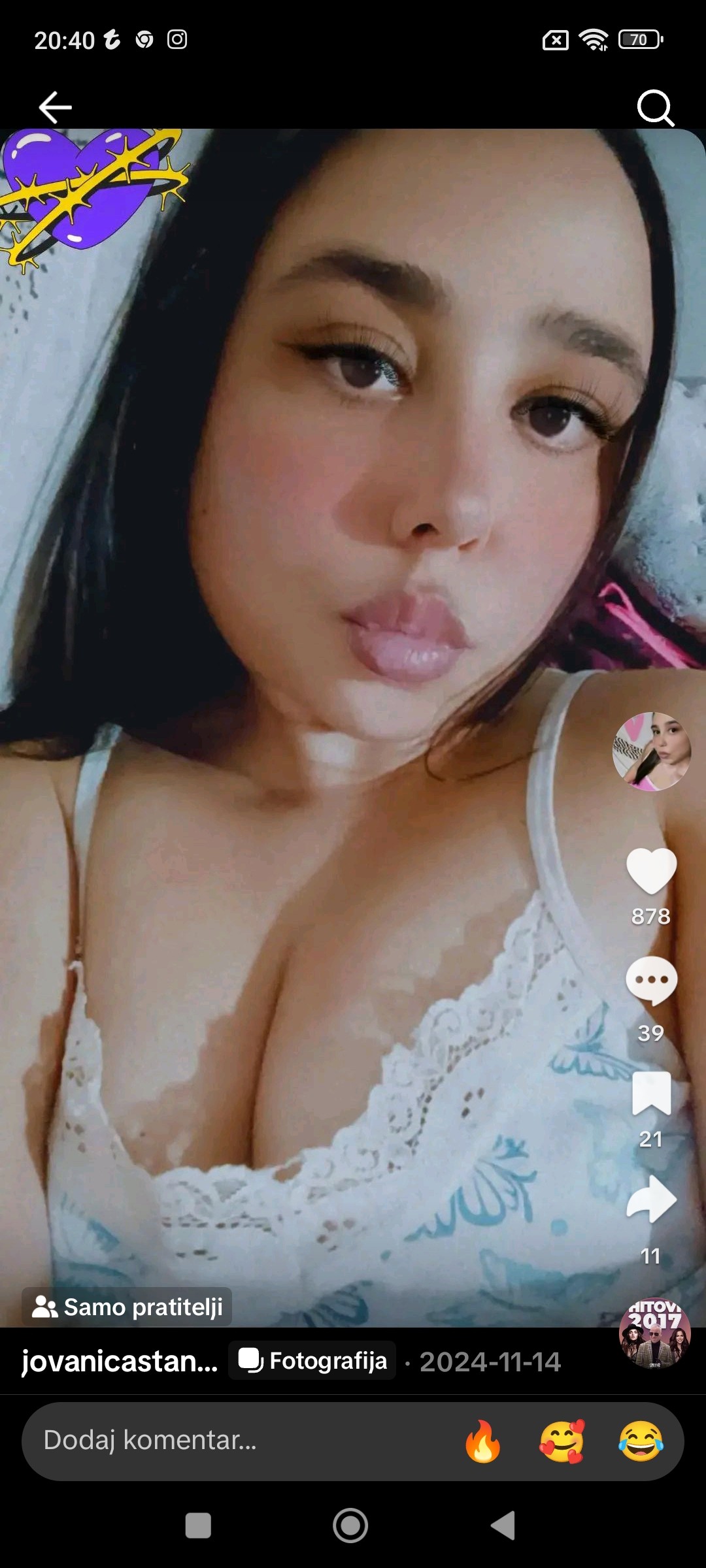Open the HITOVI 2017 sound disc
706x1568 pixels.
coord(654,1333)
